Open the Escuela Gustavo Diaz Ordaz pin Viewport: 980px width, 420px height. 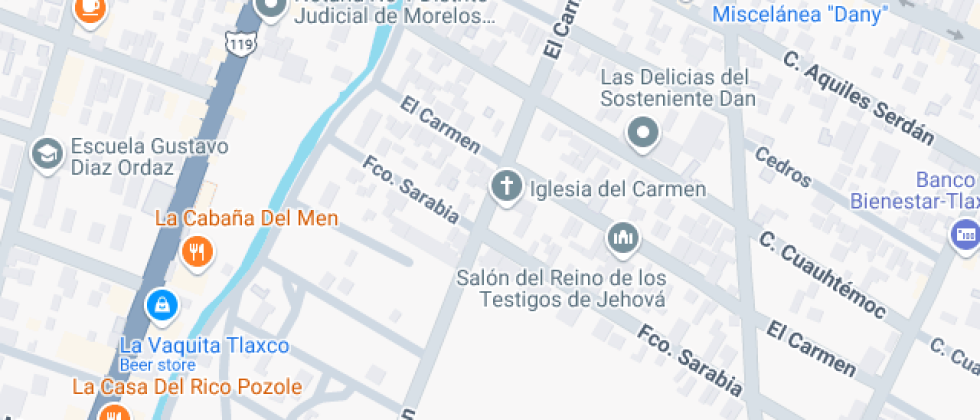[x=46, y=153]
